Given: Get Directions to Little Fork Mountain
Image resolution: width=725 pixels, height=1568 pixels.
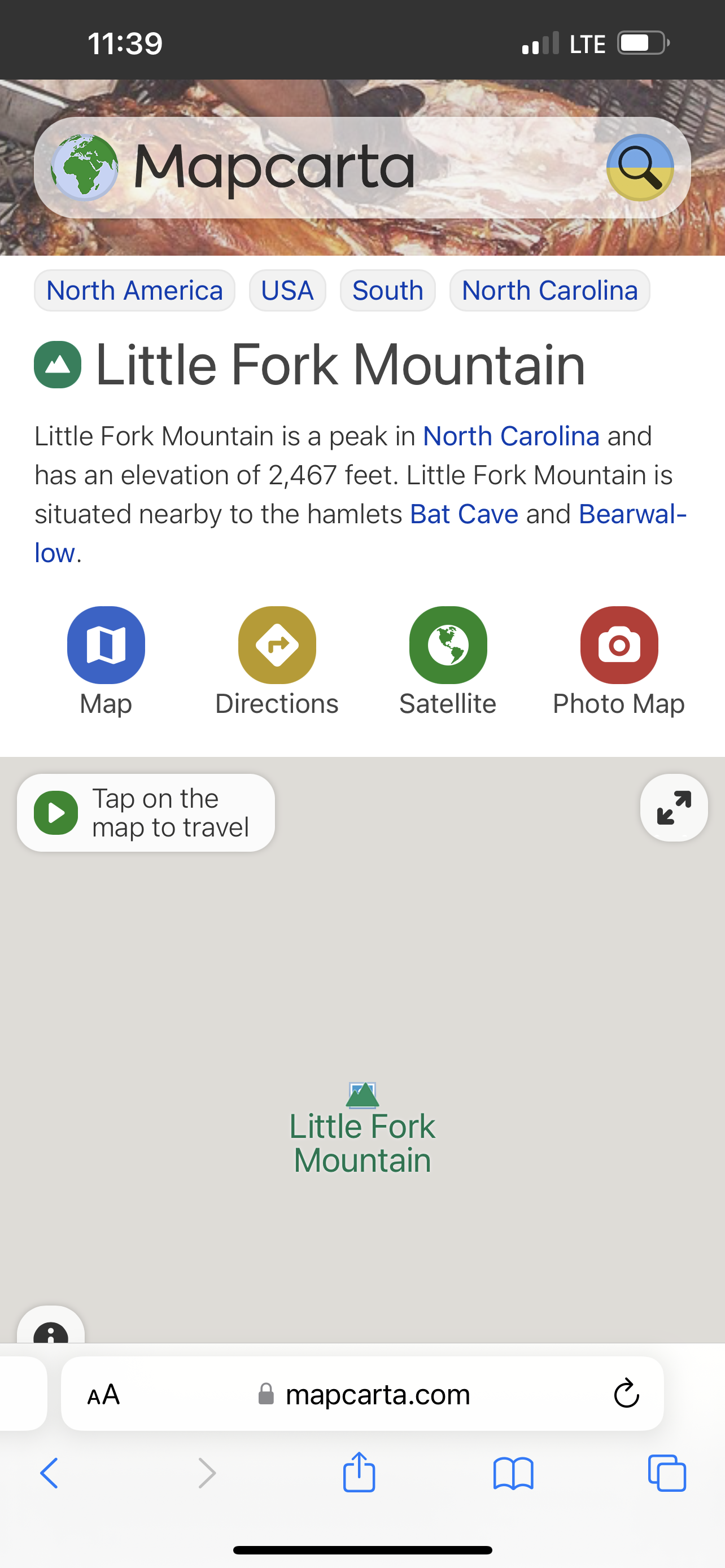Looking at the screenshot, I should (277, 645).
